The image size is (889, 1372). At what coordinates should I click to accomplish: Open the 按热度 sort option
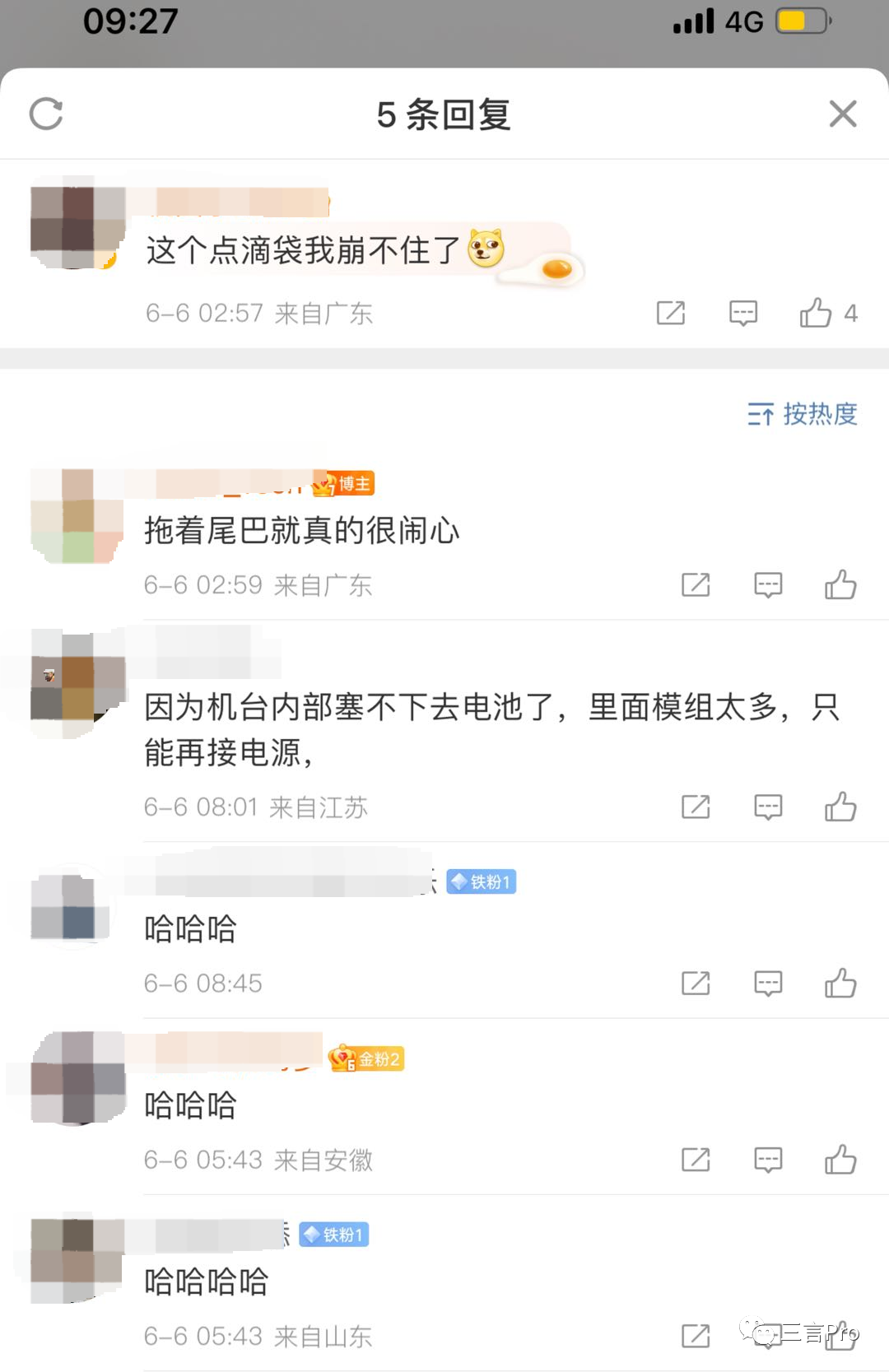803,414
